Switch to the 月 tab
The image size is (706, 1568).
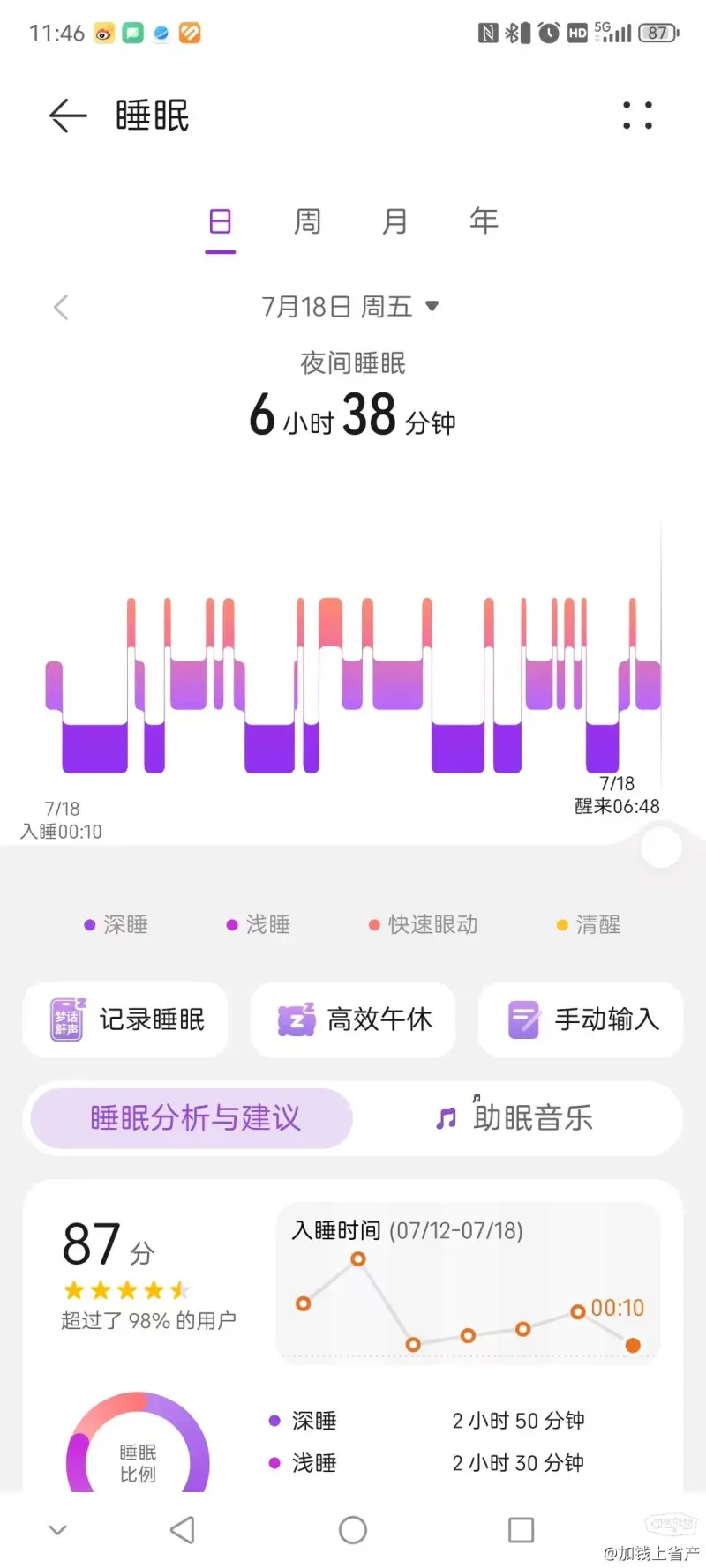coord(394,220)
